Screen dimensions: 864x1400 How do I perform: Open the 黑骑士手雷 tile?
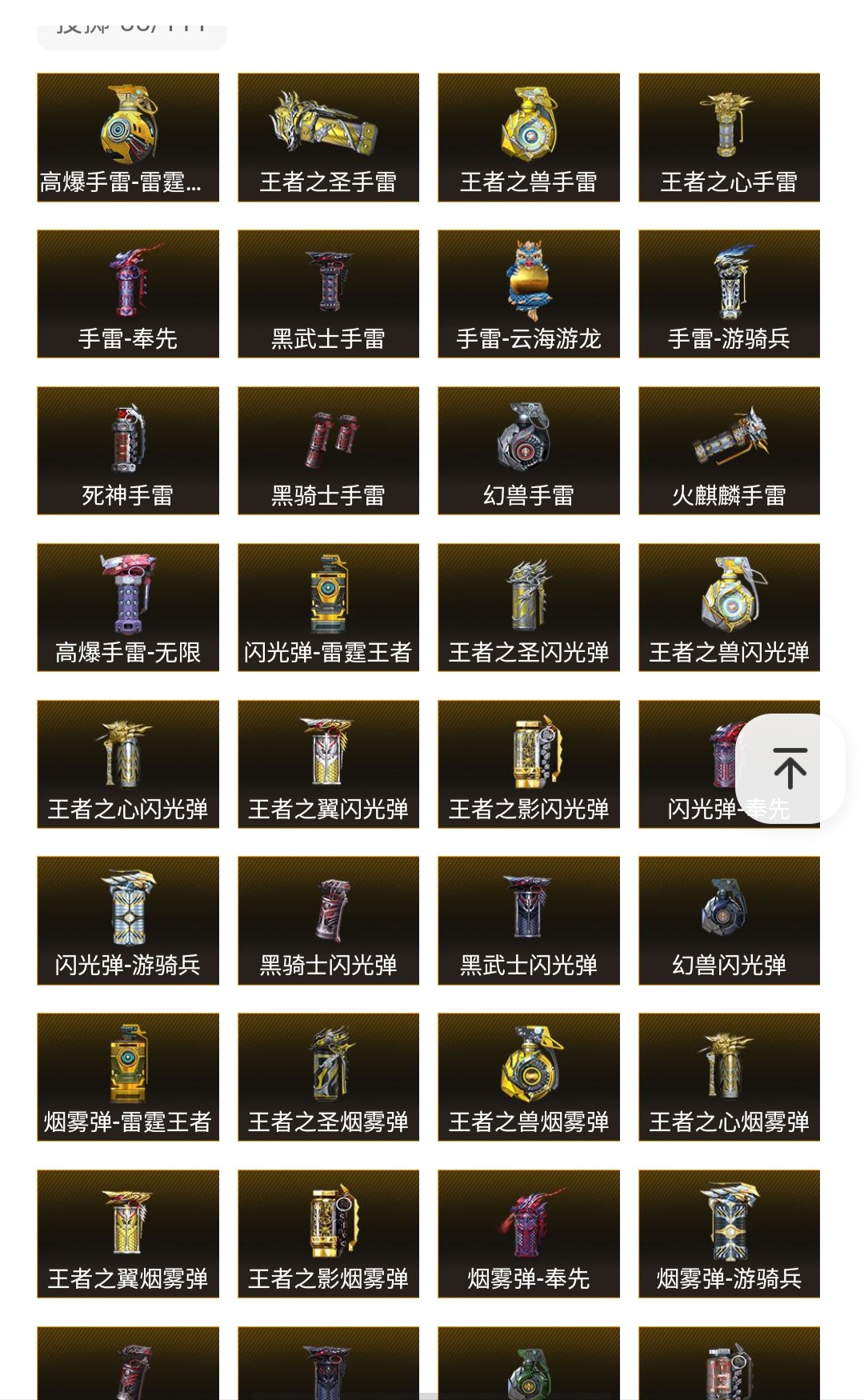(x=328, y=450)
